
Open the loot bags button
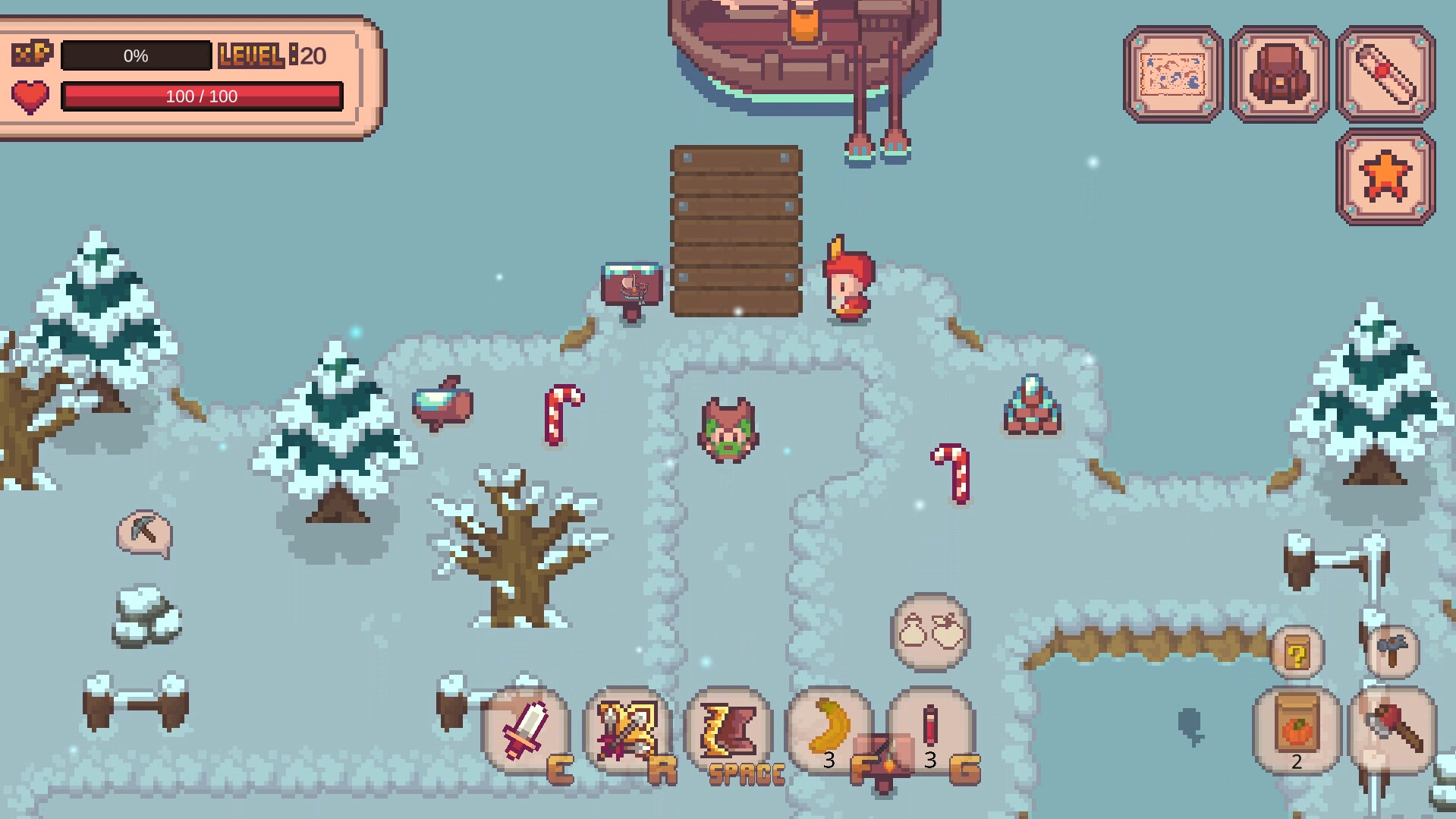(x=930, y=632)
